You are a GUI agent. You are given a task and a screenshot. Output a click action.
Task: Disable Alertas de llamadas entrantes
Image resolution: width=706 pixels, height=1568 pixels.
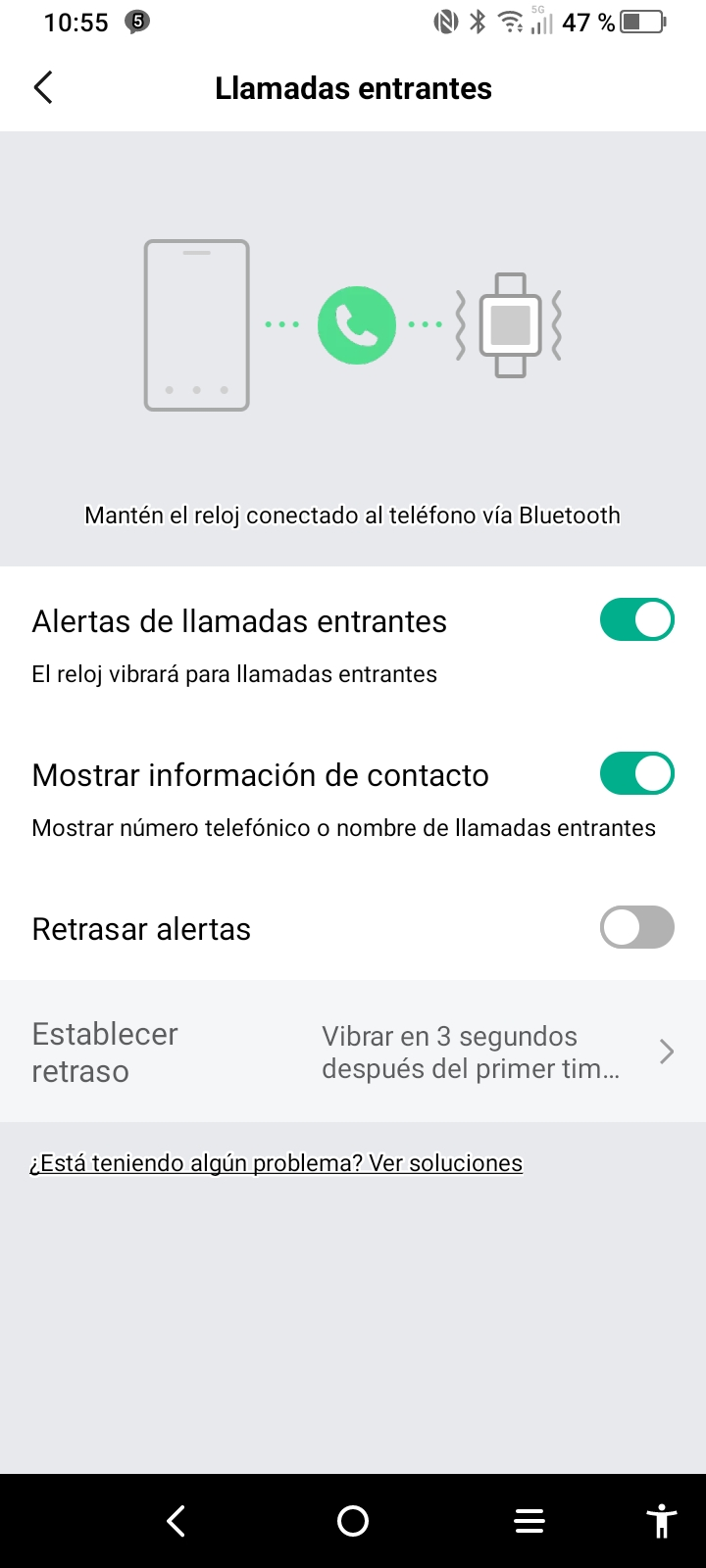pos(636,620)
